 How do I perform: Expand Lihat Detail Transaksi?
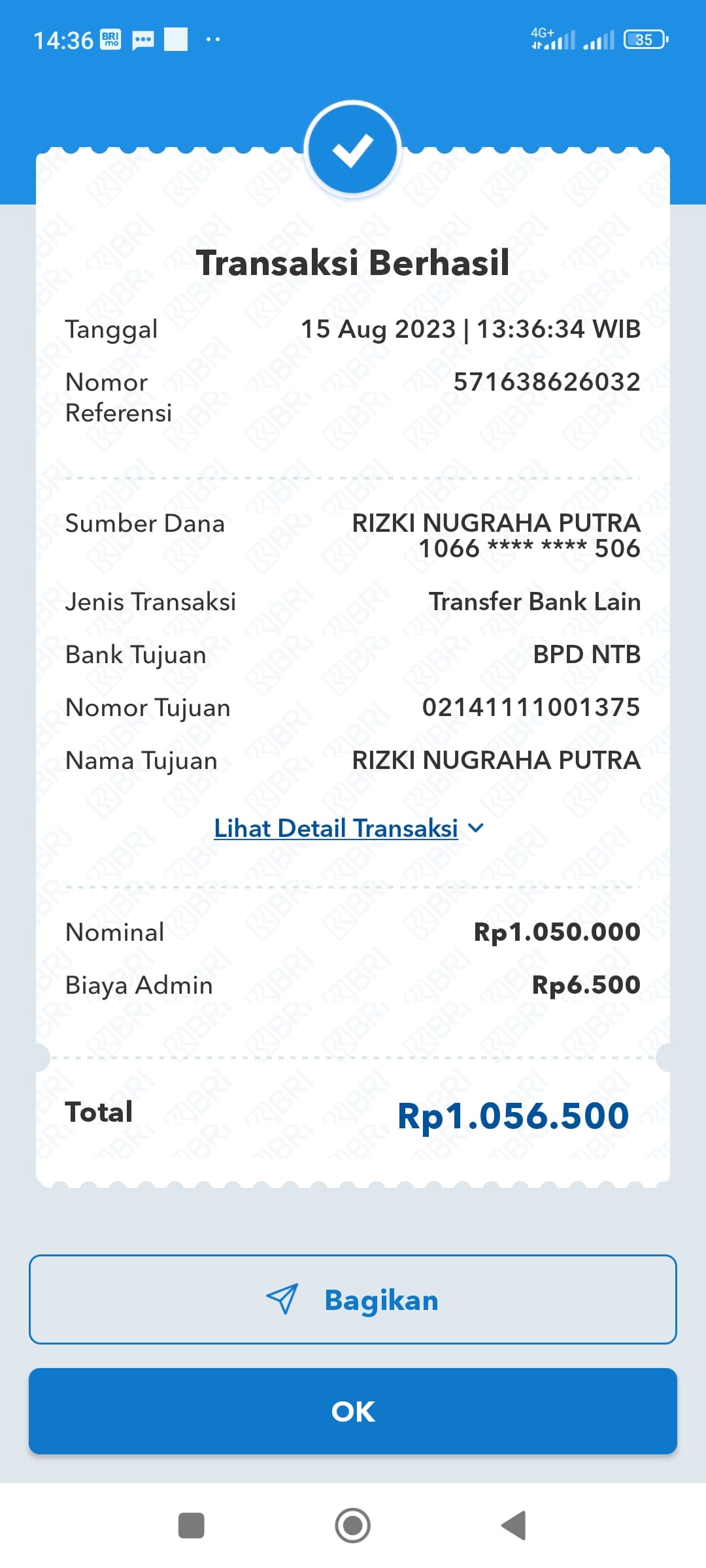pos(348,828)
